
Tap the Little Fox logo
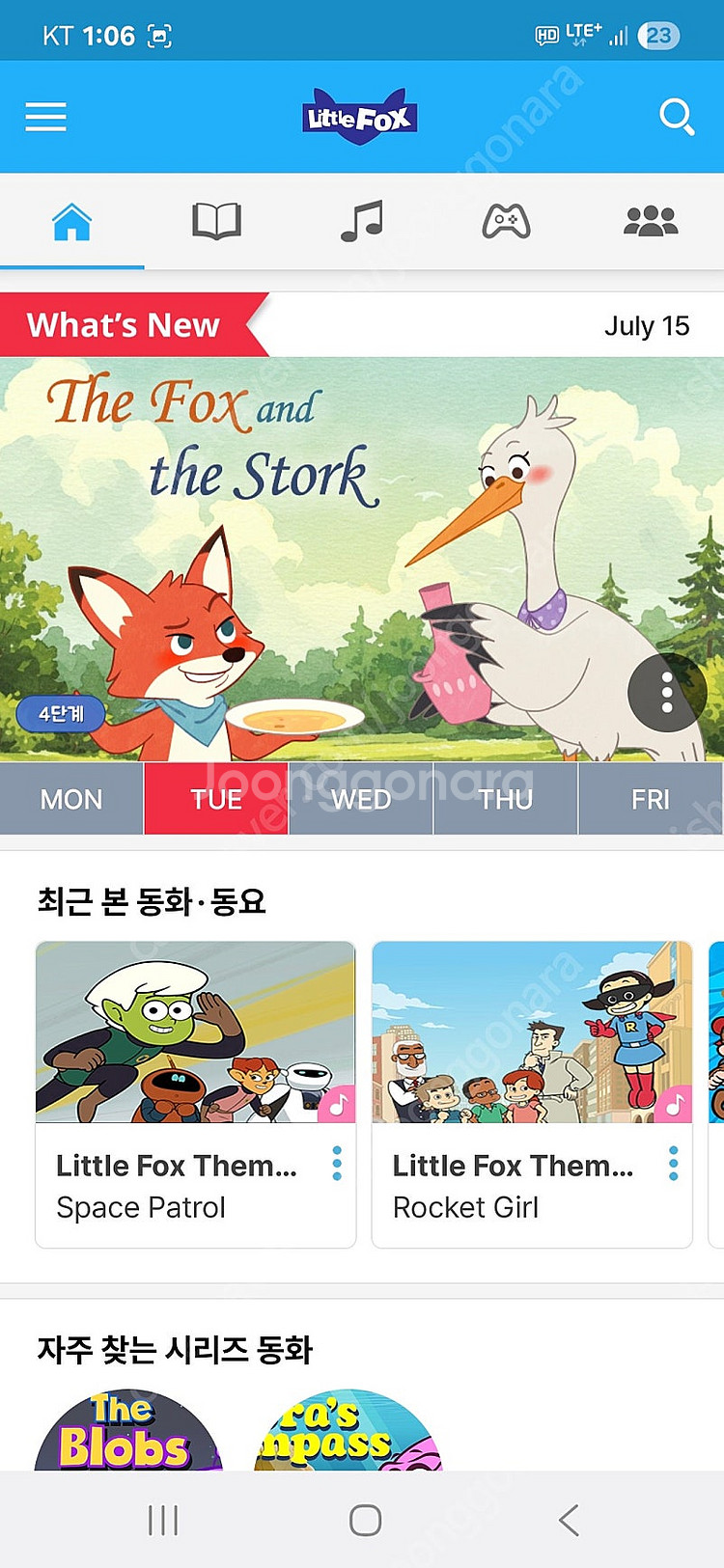pyautogui.click(x=362, y=114)
